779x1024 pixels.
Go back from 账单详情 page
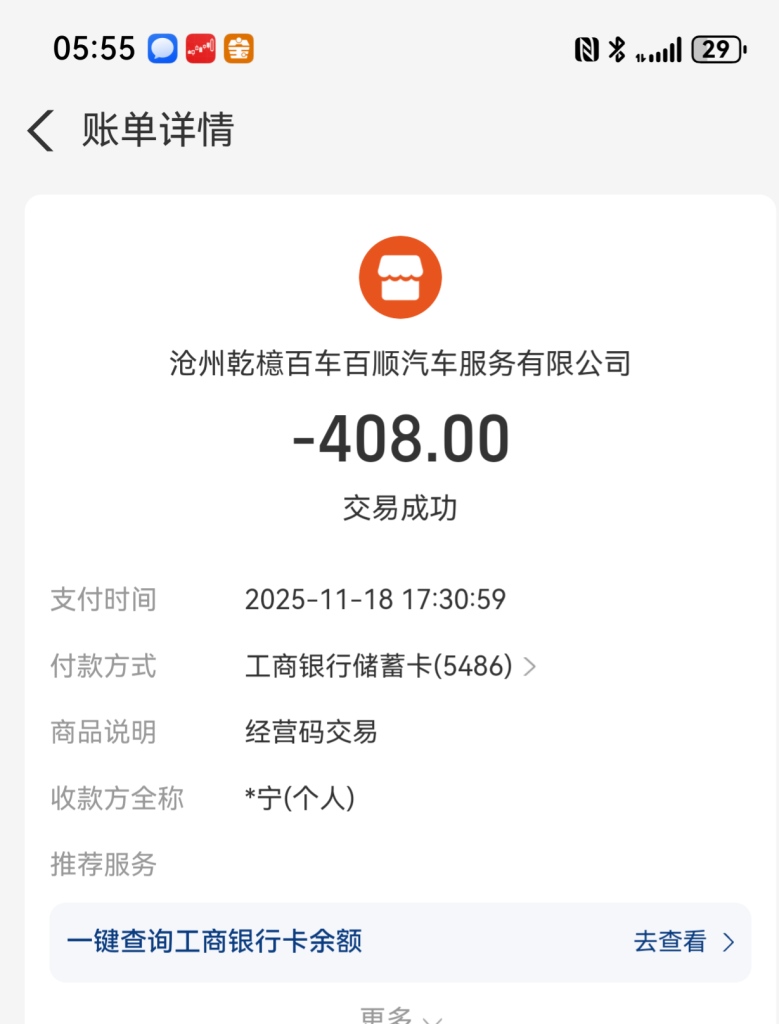click(41, 131)
